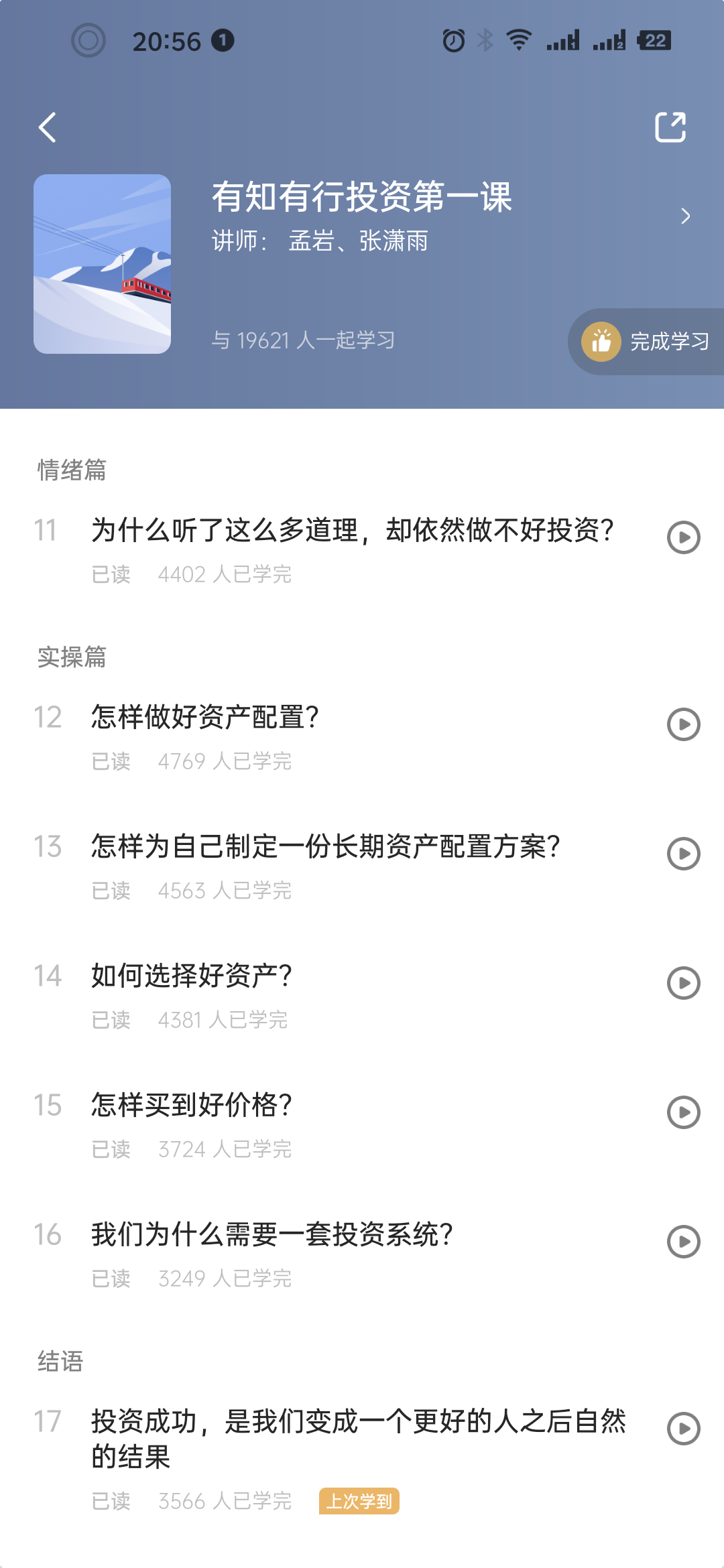Open lesson 16 about 投资系统

pos(271,1235)
